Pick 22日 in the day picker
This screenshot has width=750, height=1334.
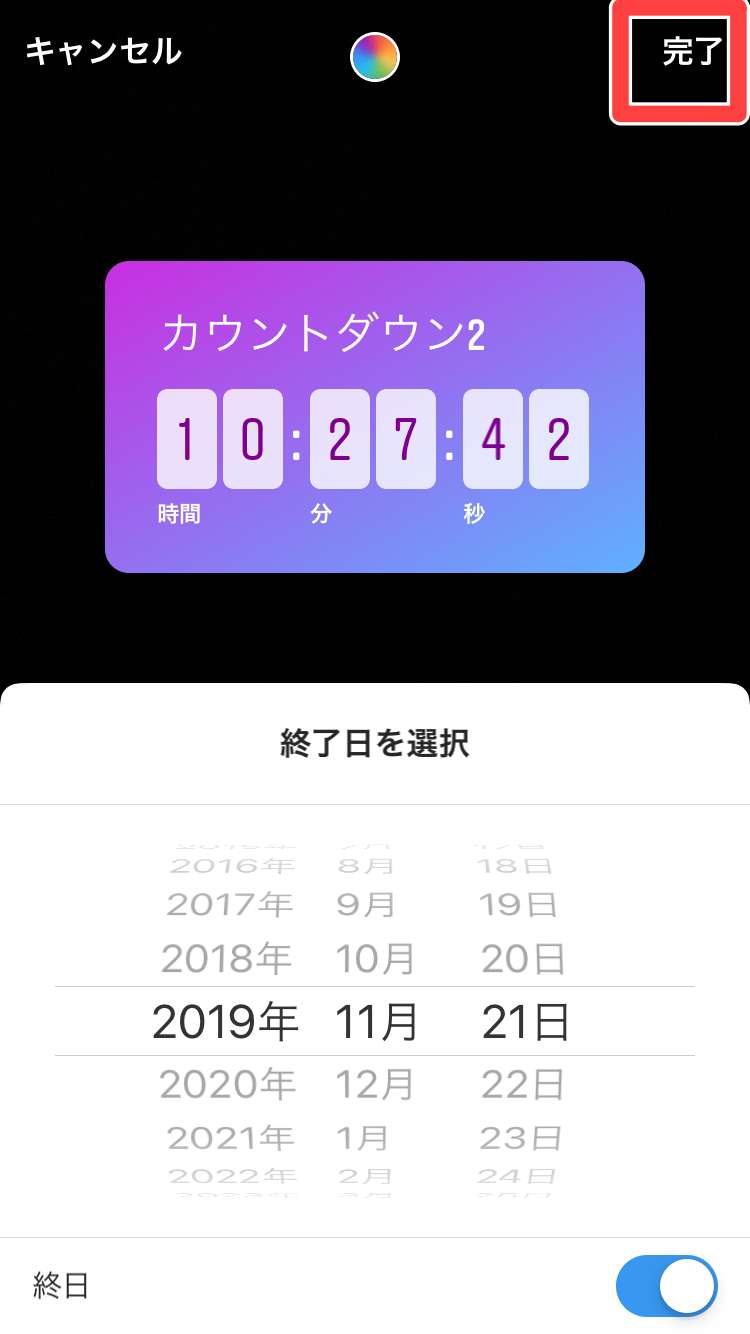tap(524, 1084)
